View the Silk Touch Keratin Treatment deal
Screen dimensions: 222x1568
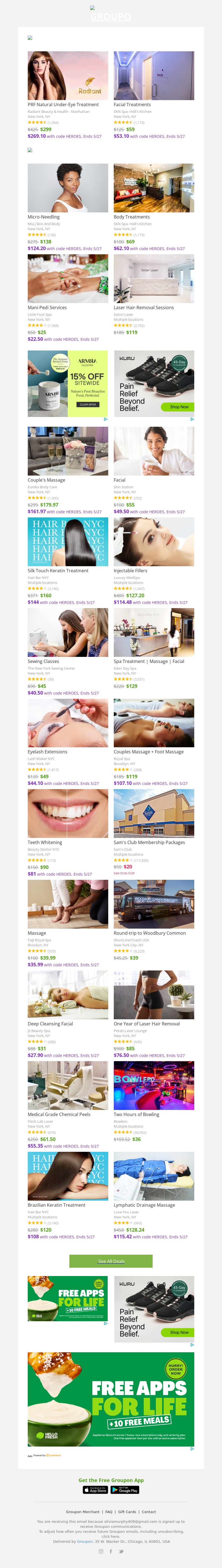click(x=58, y=571)
